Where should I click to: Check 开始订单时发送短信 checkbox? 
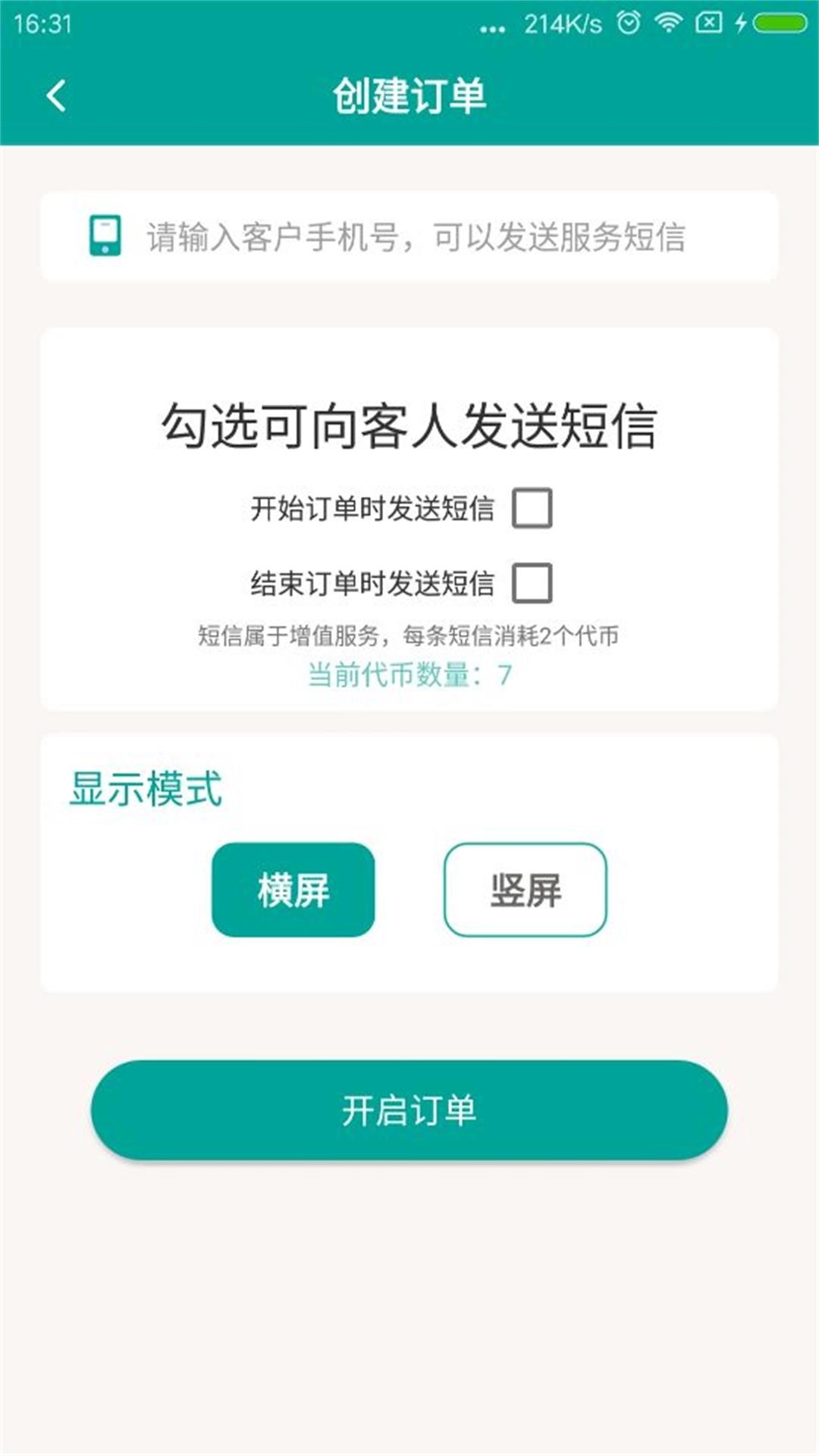coord(533,507)
